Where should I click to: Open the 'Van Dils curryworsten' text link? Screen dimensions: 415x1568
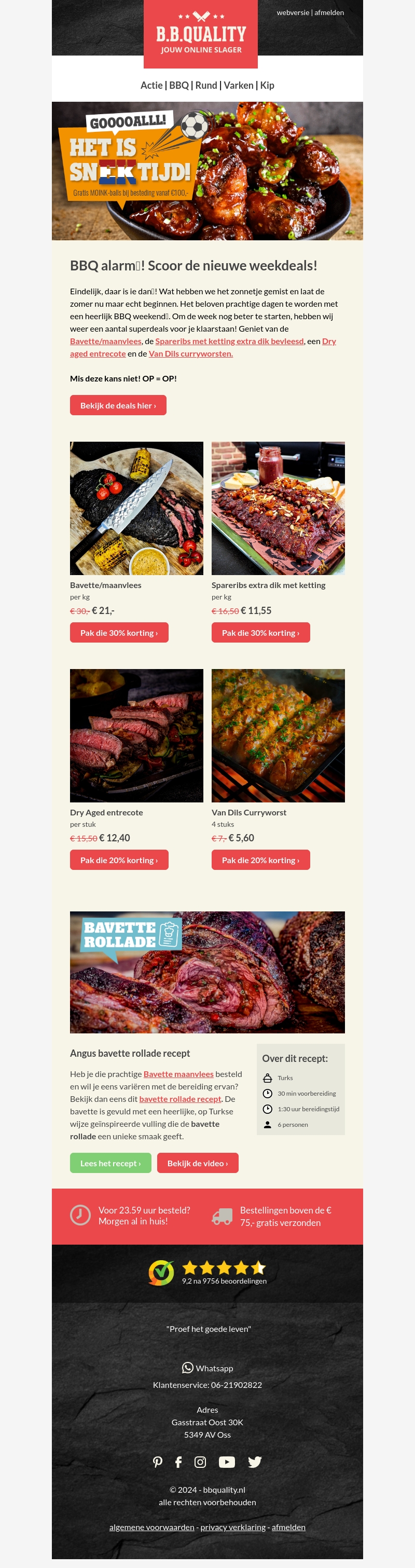click(x=190, y=353)
